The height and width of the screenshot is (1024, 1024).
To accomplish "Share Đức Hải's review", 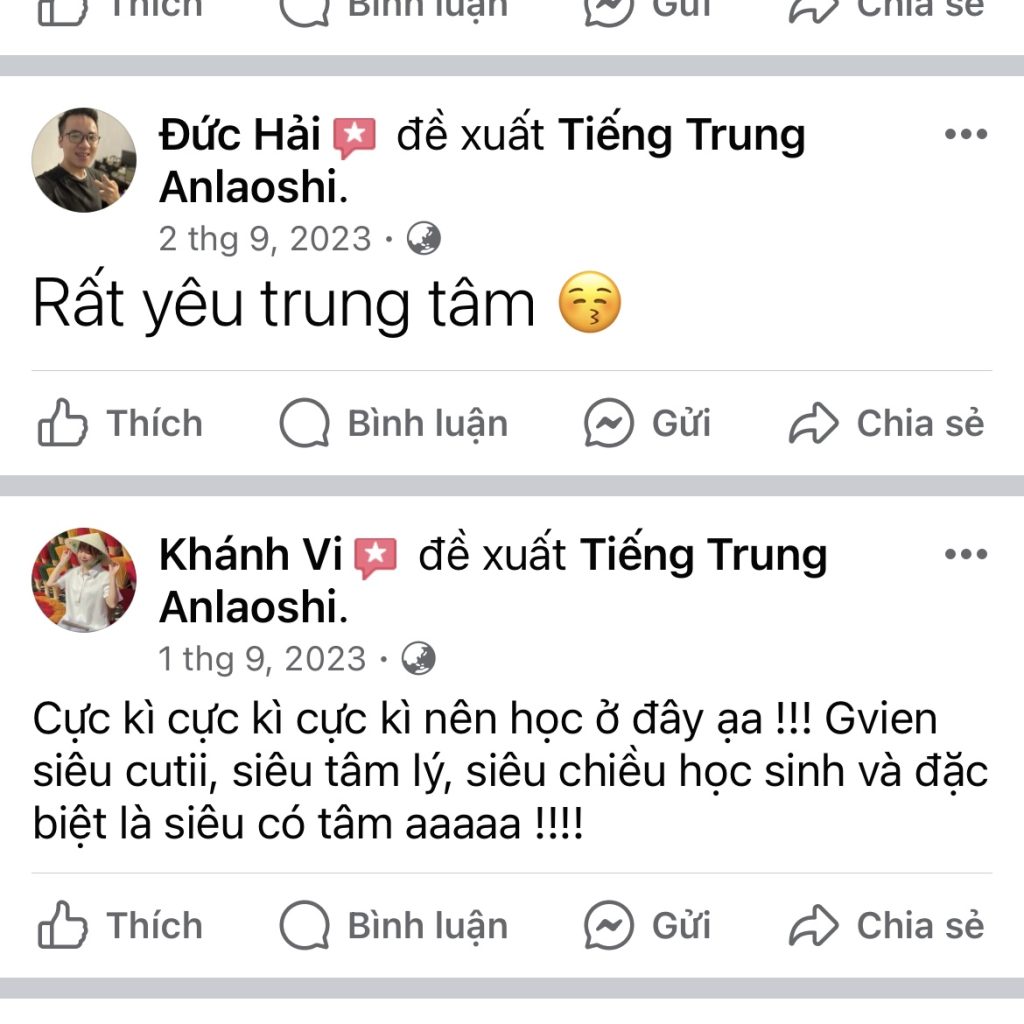I will click(887, 424).
